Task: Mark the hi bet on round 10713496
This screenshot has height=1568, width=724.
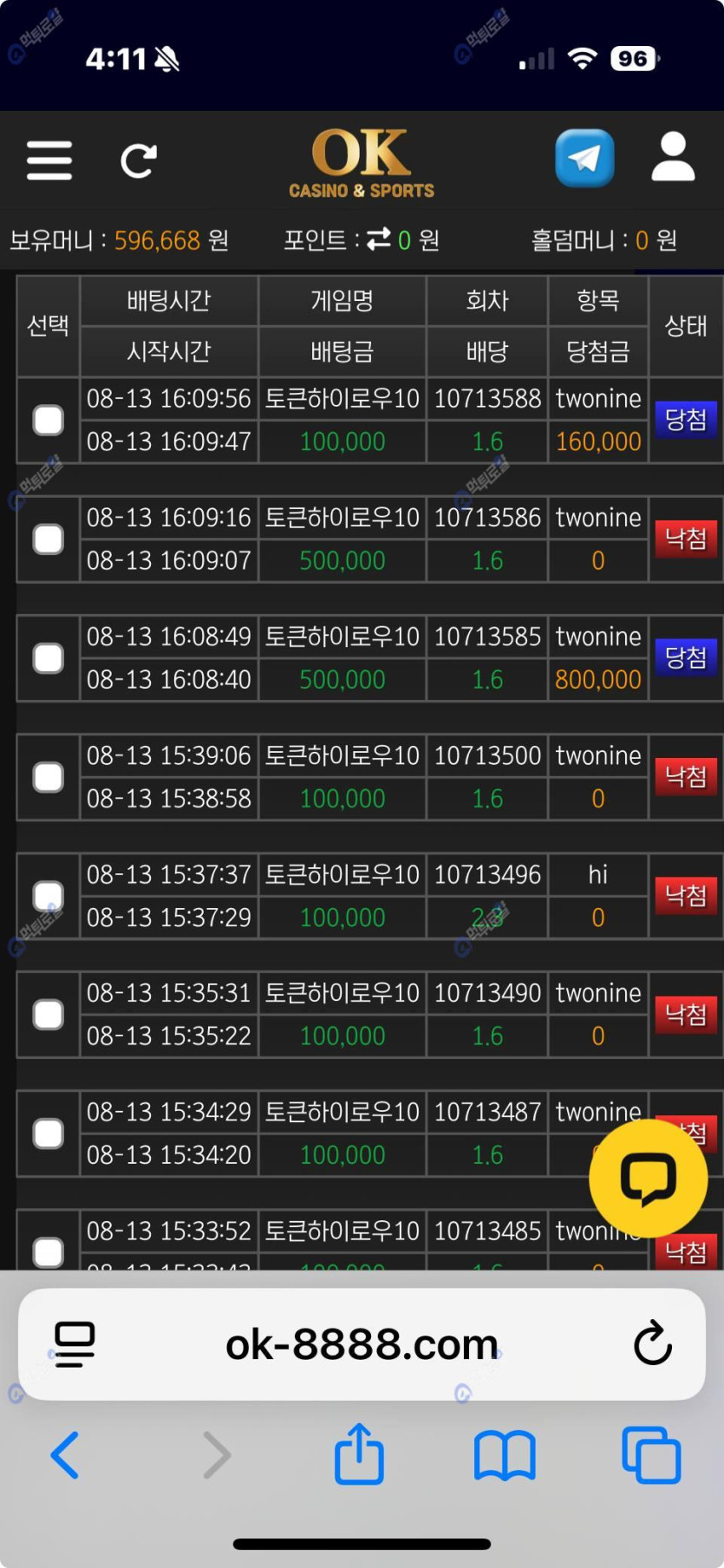Action: pos(49,896)
